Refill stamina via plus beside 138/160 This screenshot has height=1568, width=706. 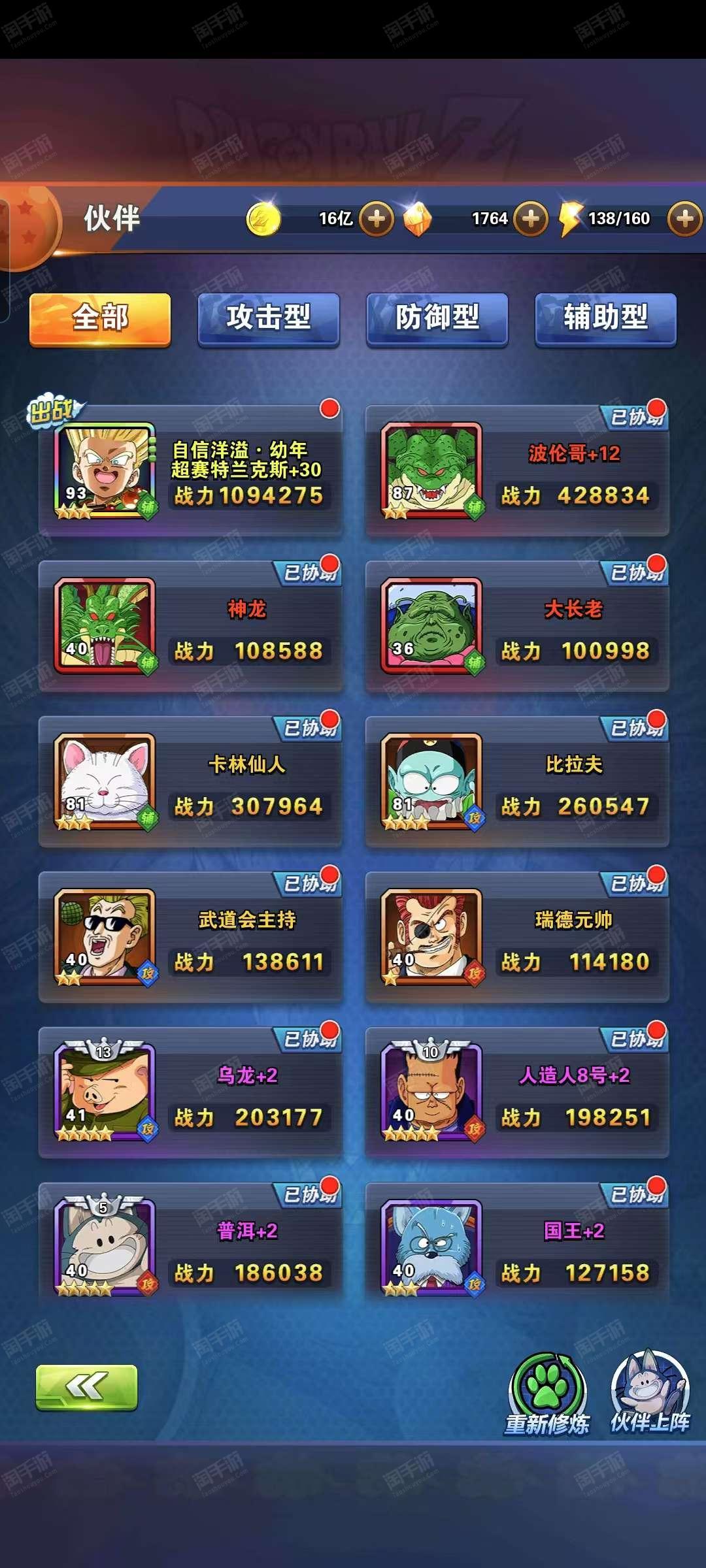(684, 218)
